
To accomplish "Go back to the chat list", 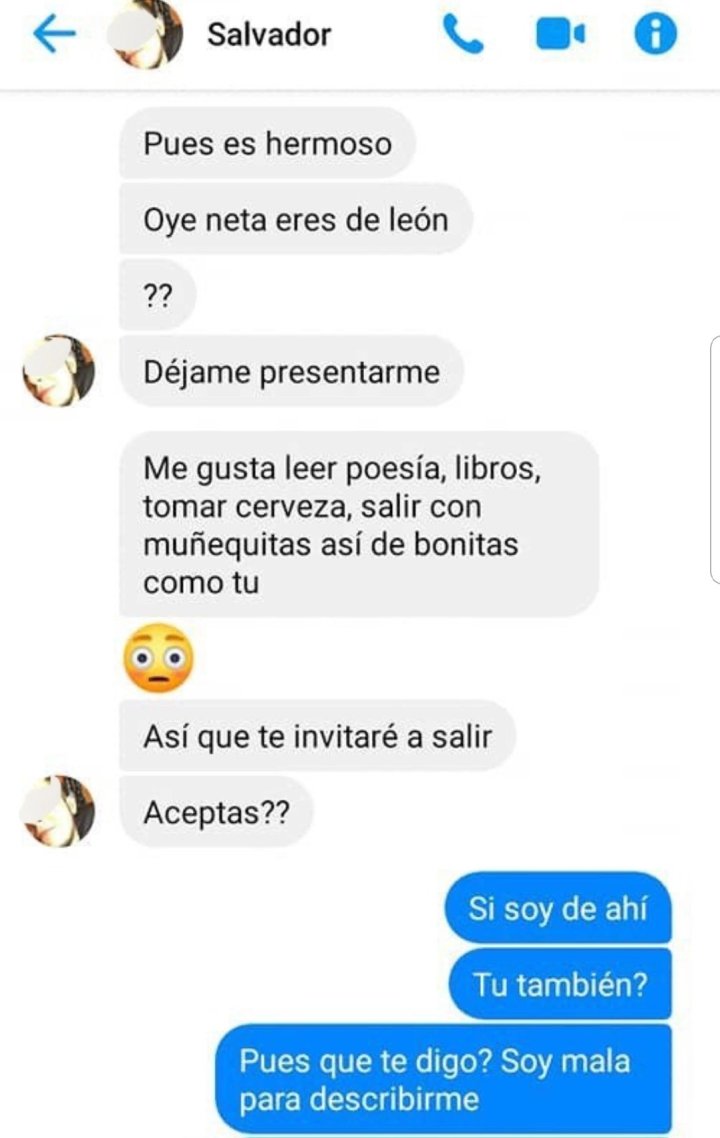I will tap(54, 35).
